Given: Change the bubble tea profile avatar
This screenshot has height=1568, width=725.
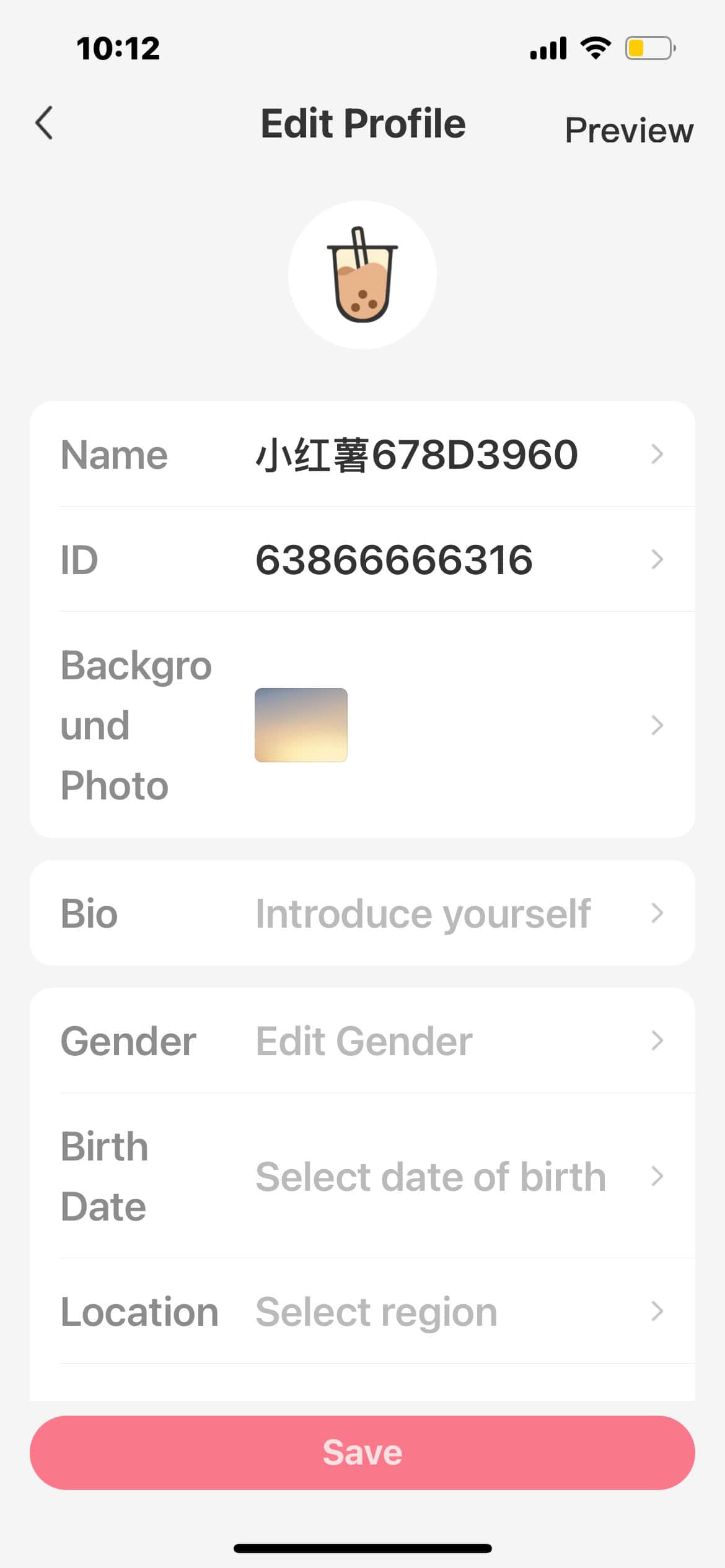Looking at the screenshot, I should [x=362, y=275].
